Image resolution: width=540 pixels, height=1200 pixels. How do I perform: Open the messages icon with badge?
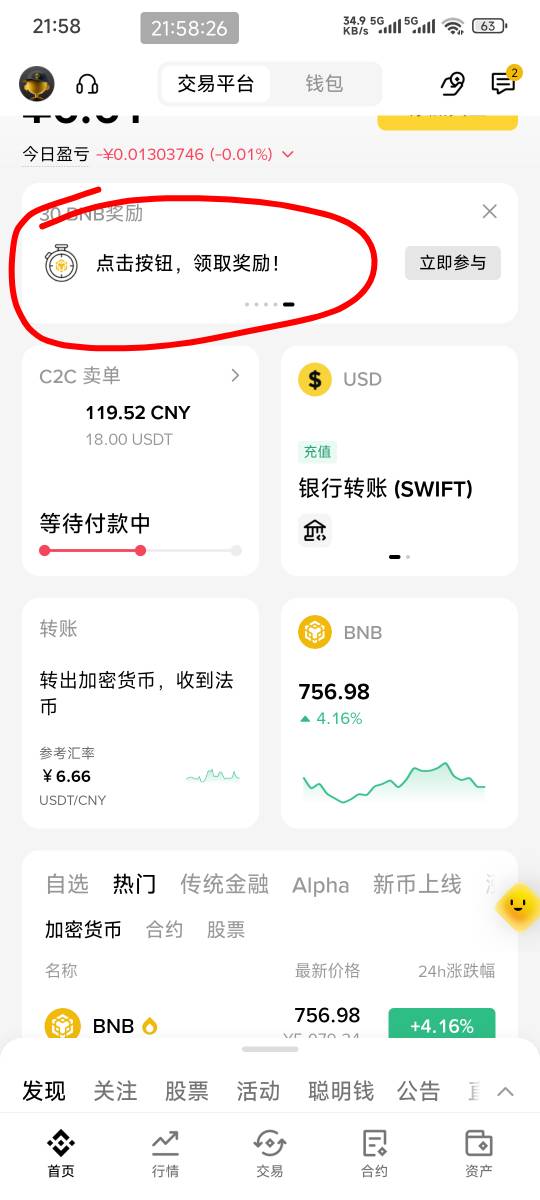tap(504, 83)
